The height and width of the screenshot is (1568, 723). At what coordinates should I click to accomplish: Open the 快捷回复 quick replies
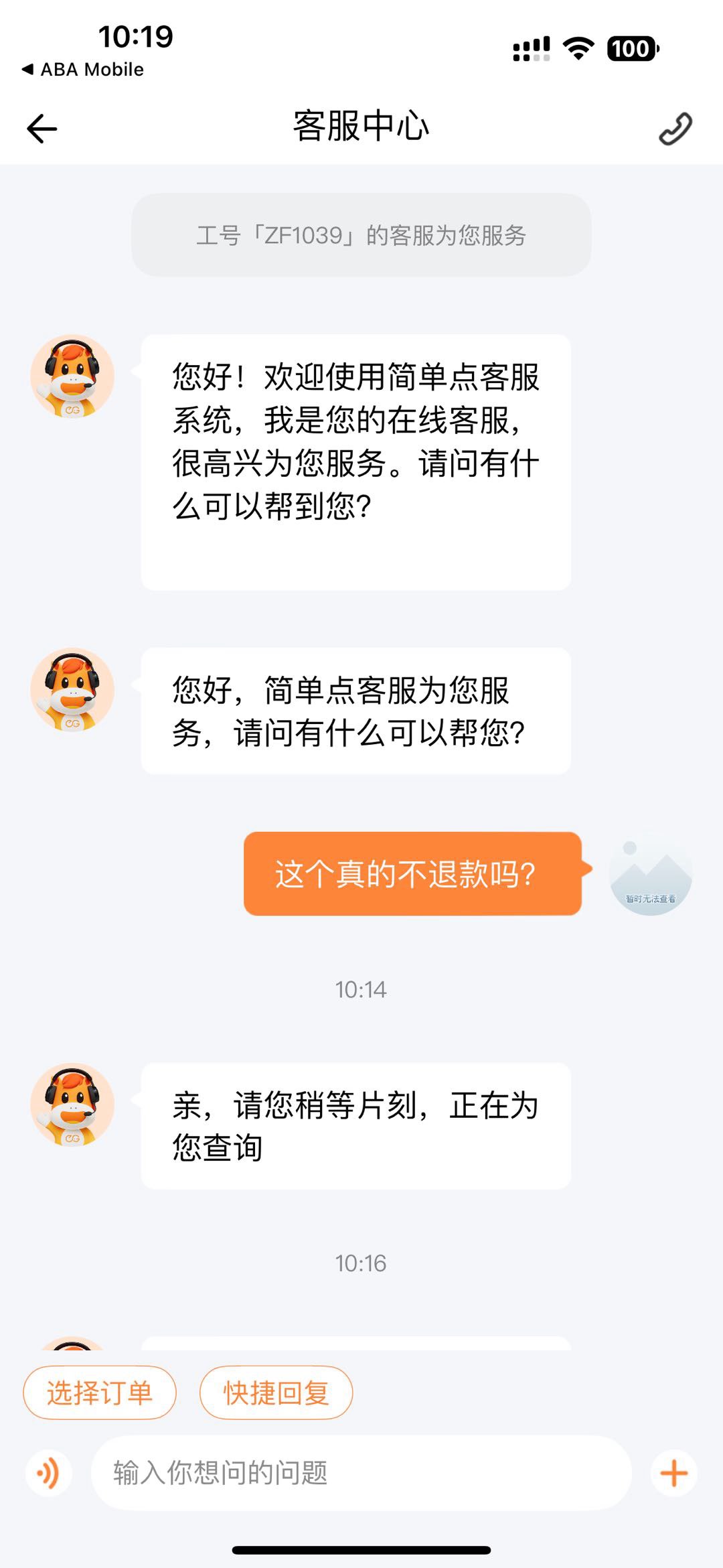click(x=276, y=1393)
